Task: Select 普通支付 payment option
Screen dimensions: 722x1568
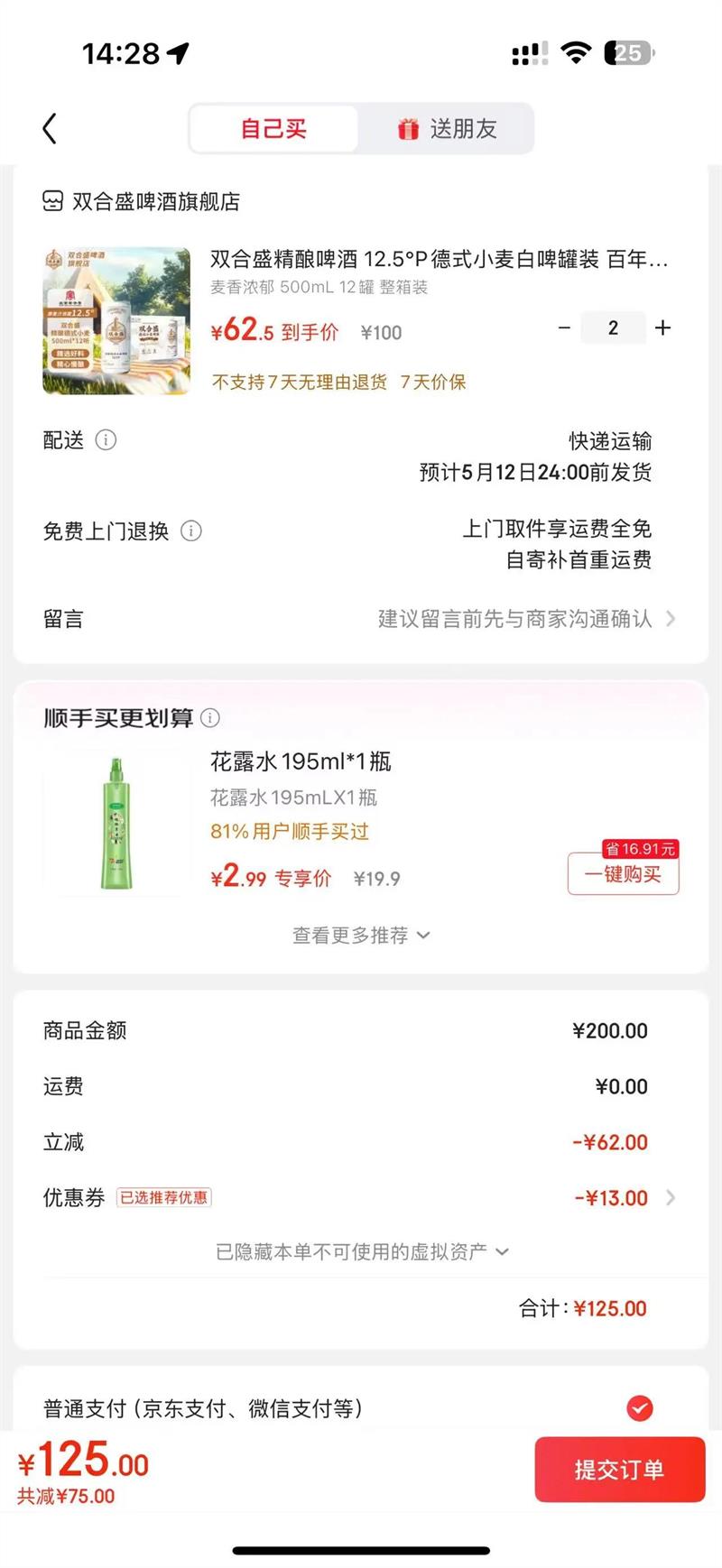Action: tap(640, 1407)
